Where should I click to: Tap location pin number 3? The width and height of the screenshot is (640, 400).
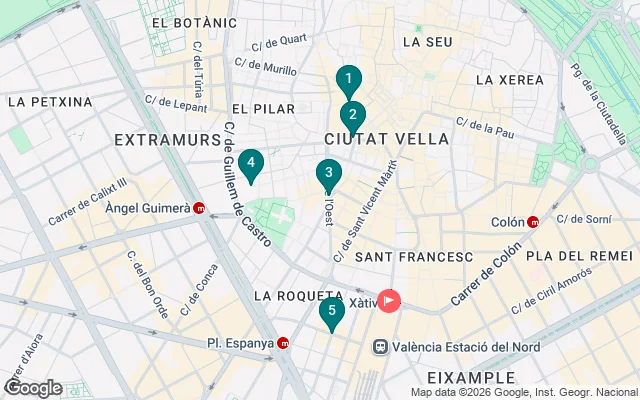328,173
